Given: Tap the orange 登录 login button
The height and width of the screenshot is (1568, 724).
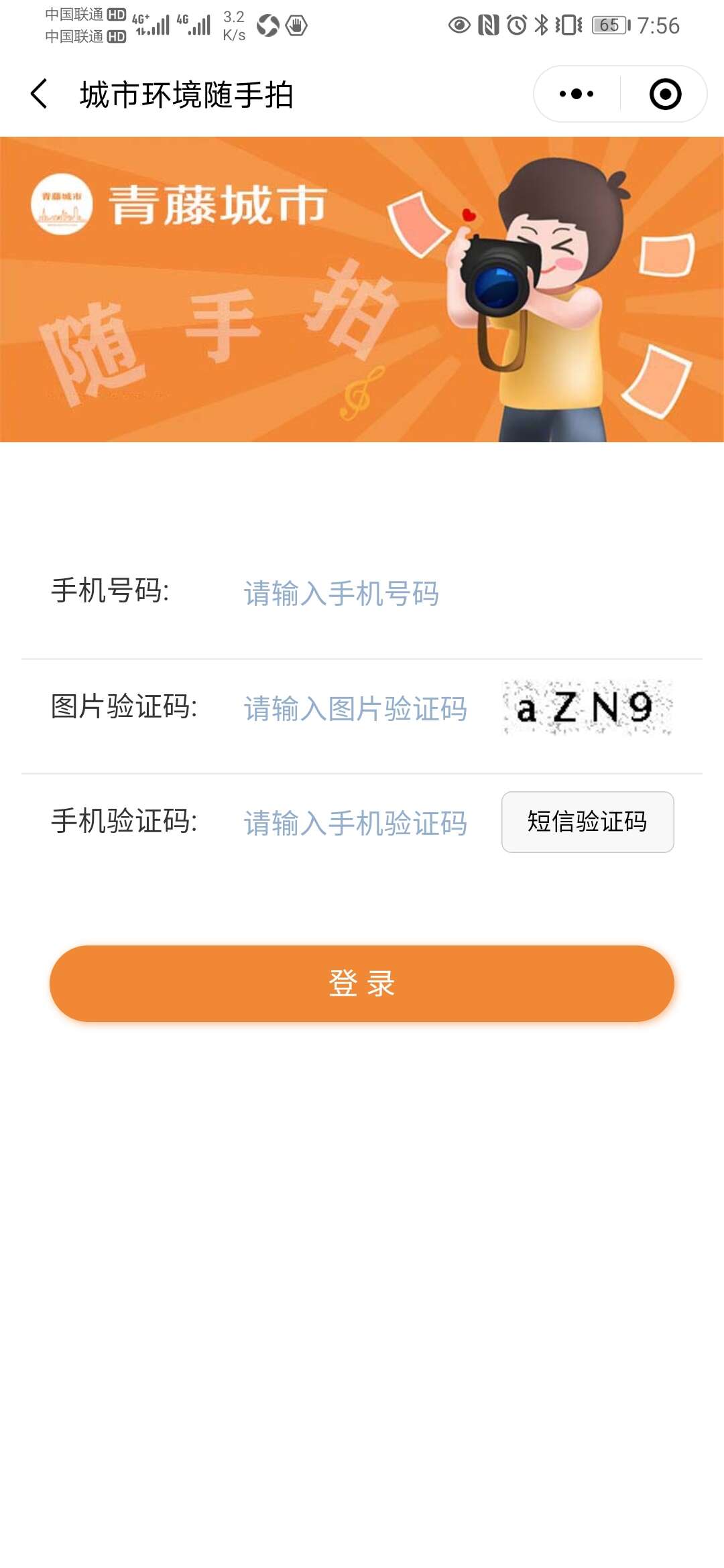Looking at the screenshot, I should 362,984.
